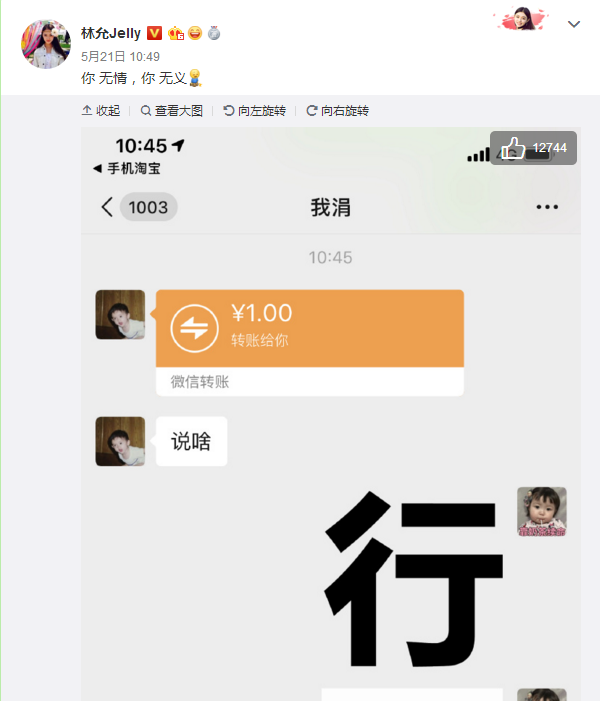Open the post timestamp 5月21日 10:49

120,56
